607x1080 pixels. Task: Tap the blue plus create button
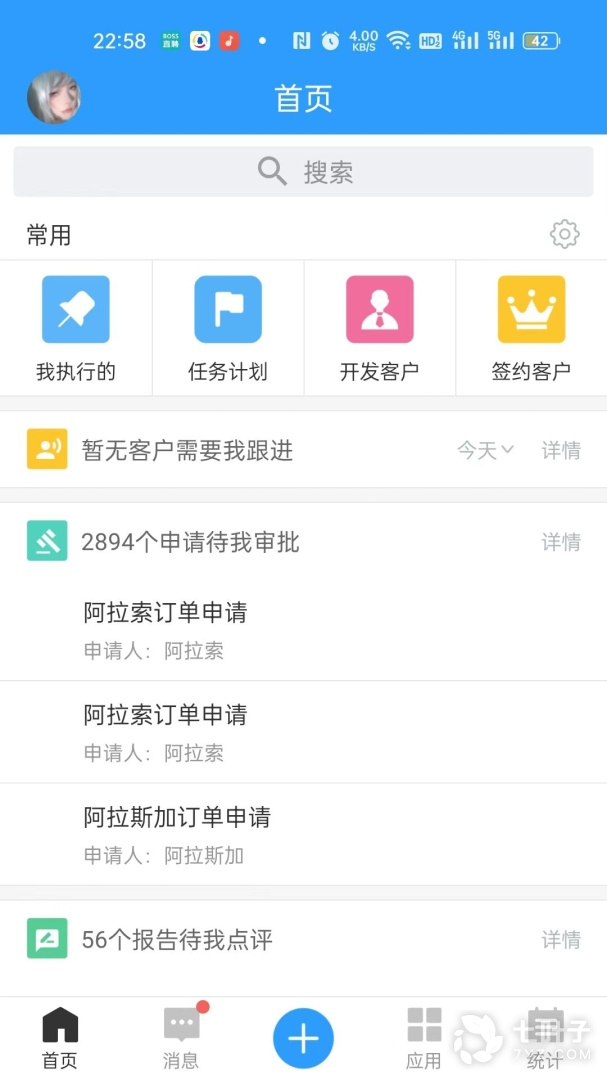[x=303, y=1038]
